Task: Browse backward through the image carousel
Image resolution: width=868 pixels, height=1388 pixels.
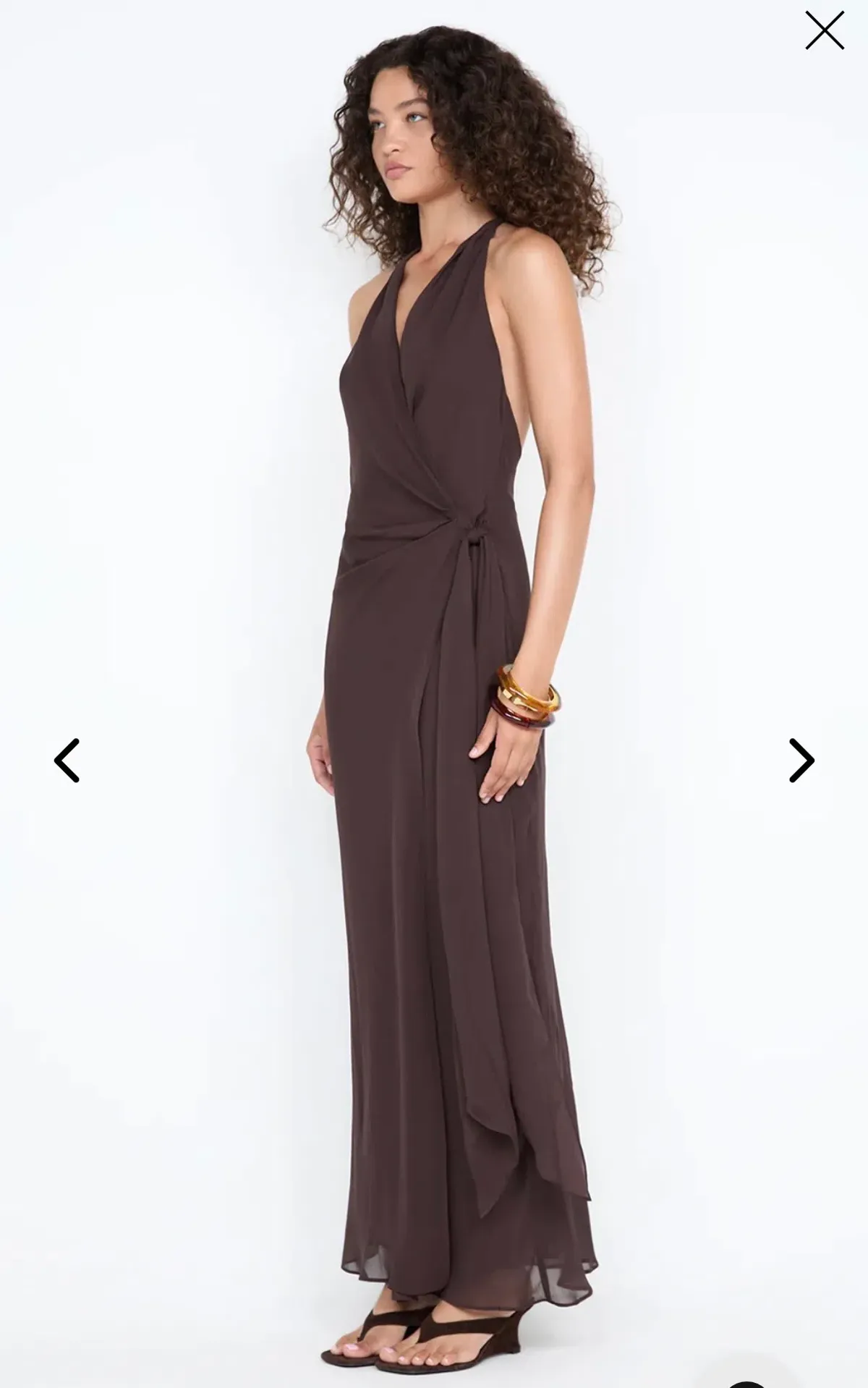Action: pyautogui.click(x=67, y=761)
